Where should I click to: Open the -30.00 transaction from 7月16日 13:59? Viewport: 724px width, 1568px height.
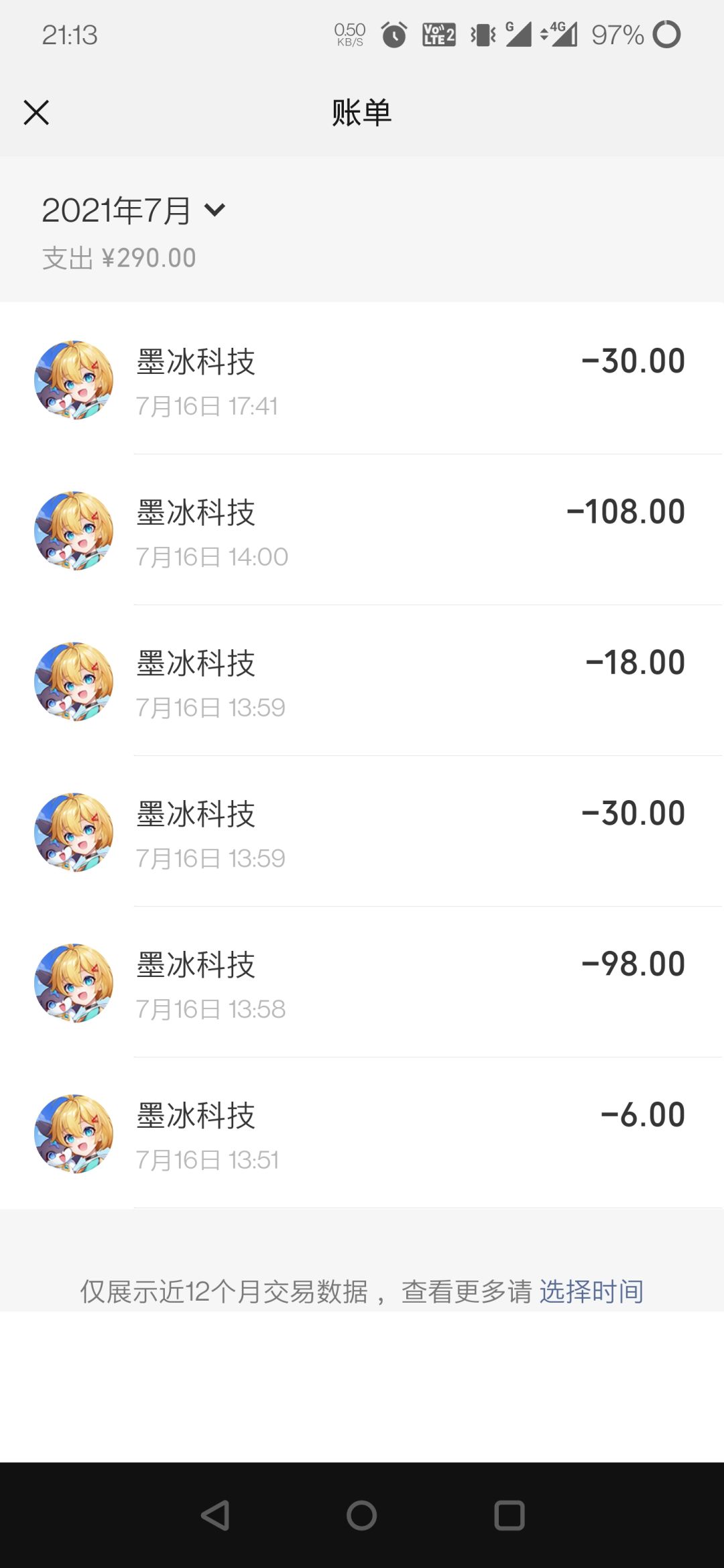362,832
